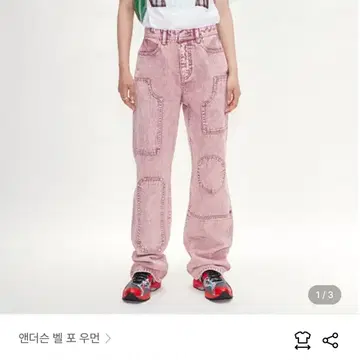The width and height of the screenshot is (360, 360).
Task: Open the size guide shirt icon
Action: (x=303, y=340)
